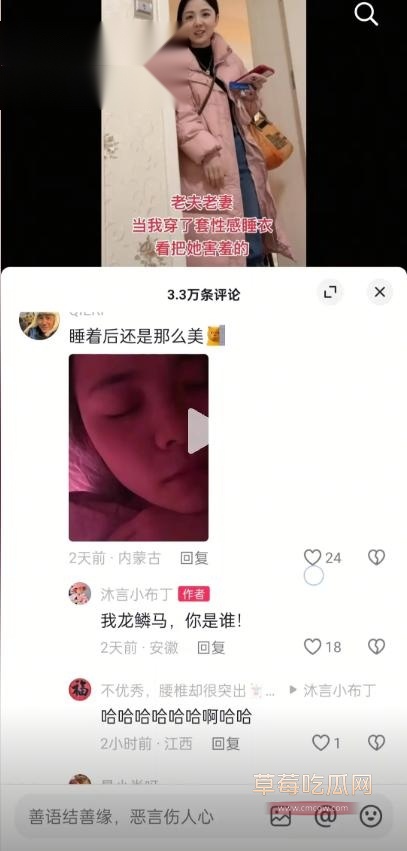This screenshot has width=407, height=851.
Task: Open the first commenter's avatar profile
Action: (x=39, y=326)
